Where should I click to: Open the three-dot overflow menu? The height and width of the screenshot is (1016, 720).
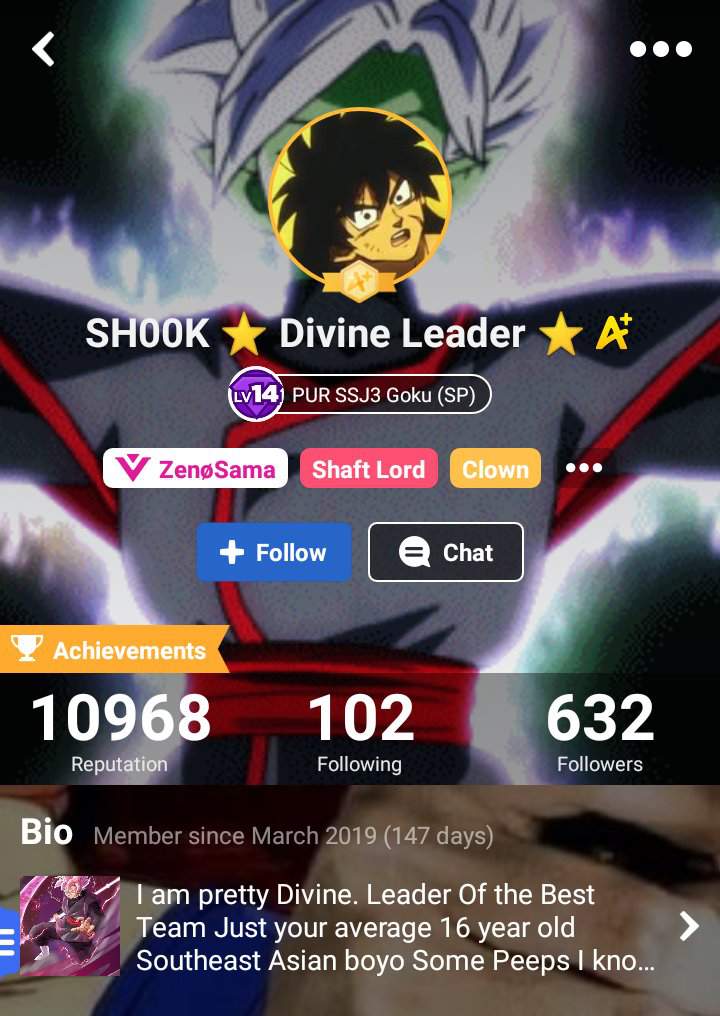[x=660, y=49]
